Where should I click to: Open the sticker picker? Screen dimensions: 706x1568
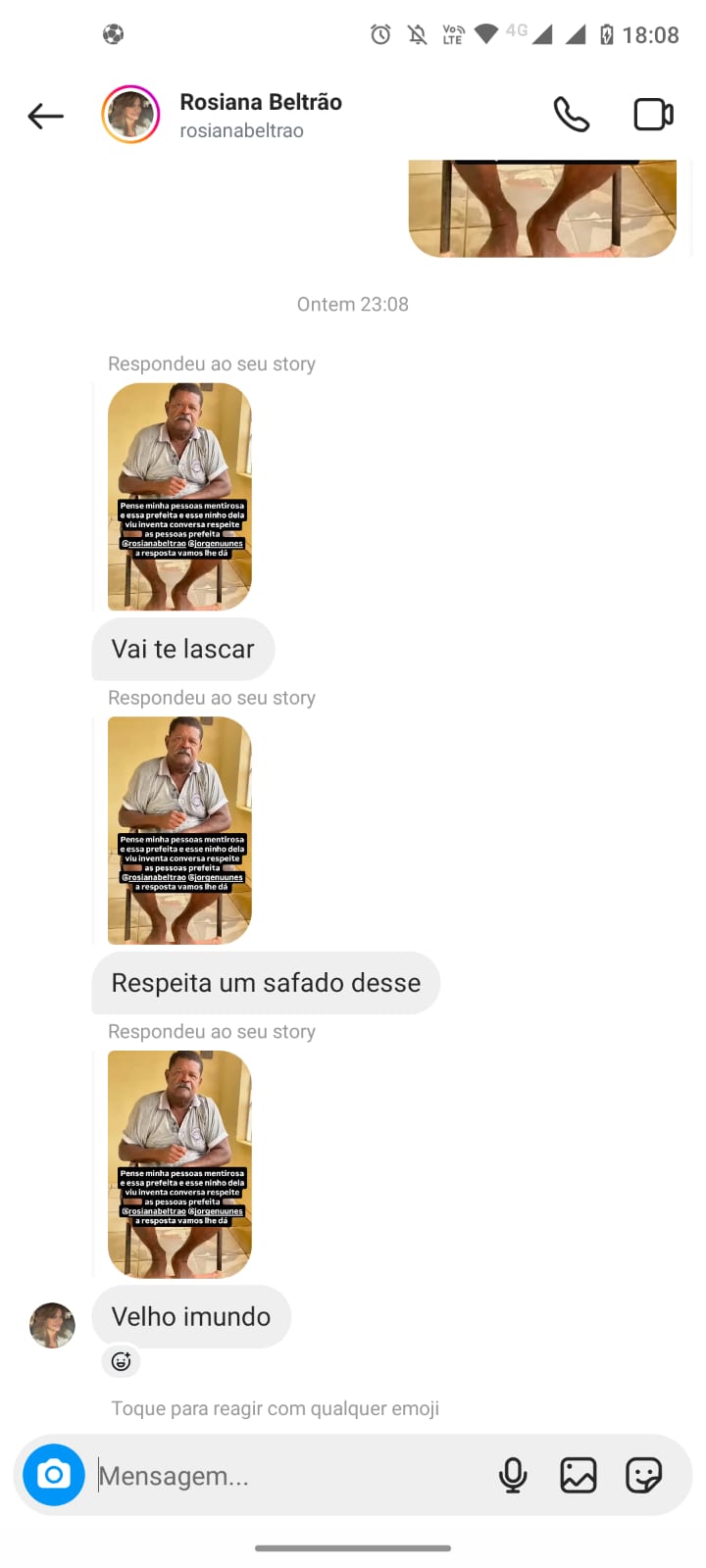tap(643, 1475)
